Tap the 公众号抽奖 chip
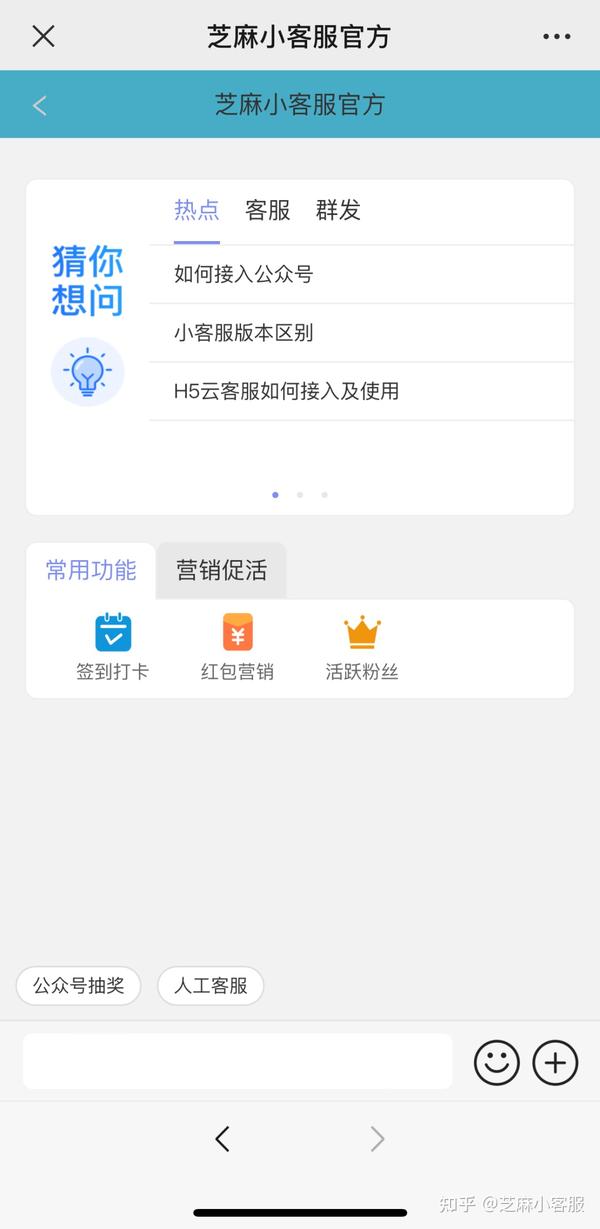 click(x=79, y=986)
